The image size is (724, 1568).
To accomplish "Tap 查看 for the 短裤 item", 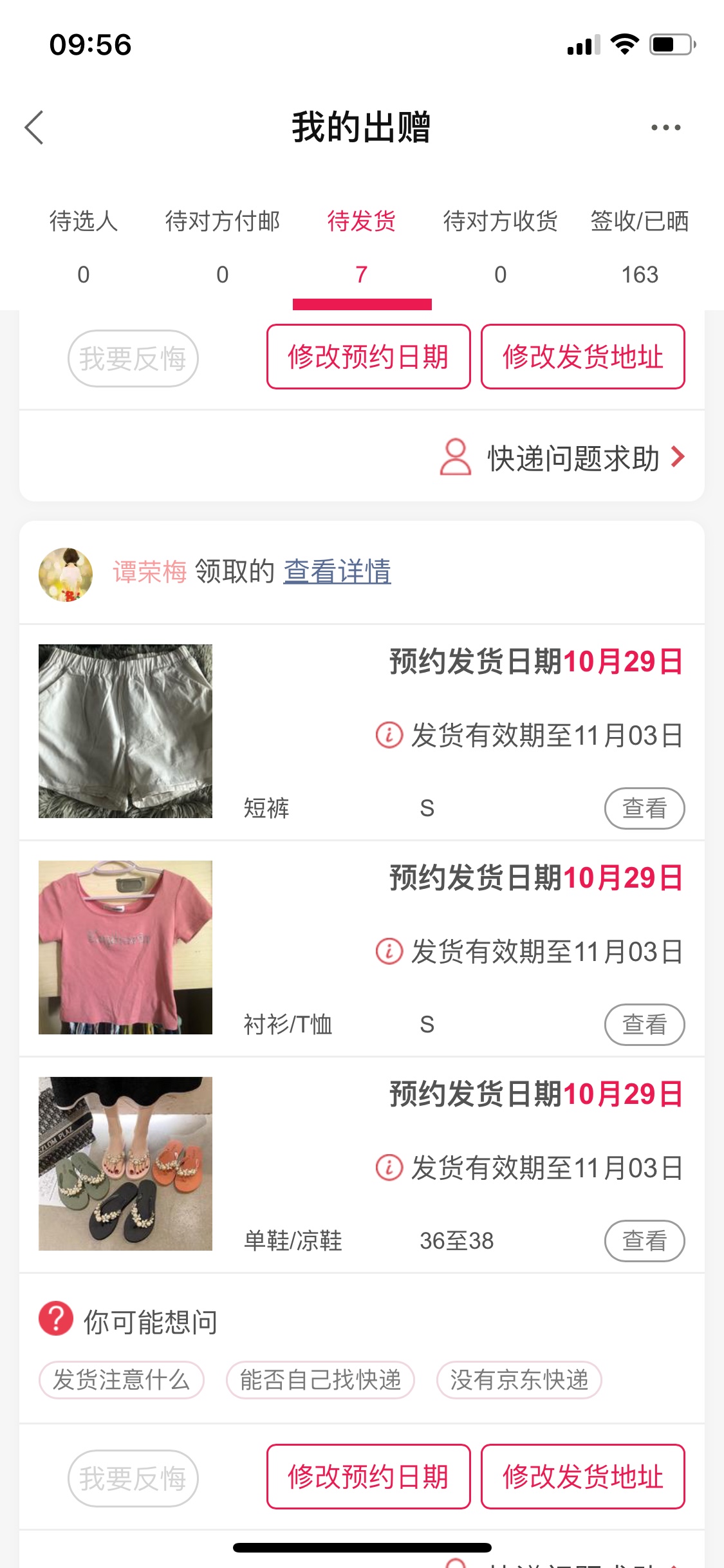I will 644,808.
